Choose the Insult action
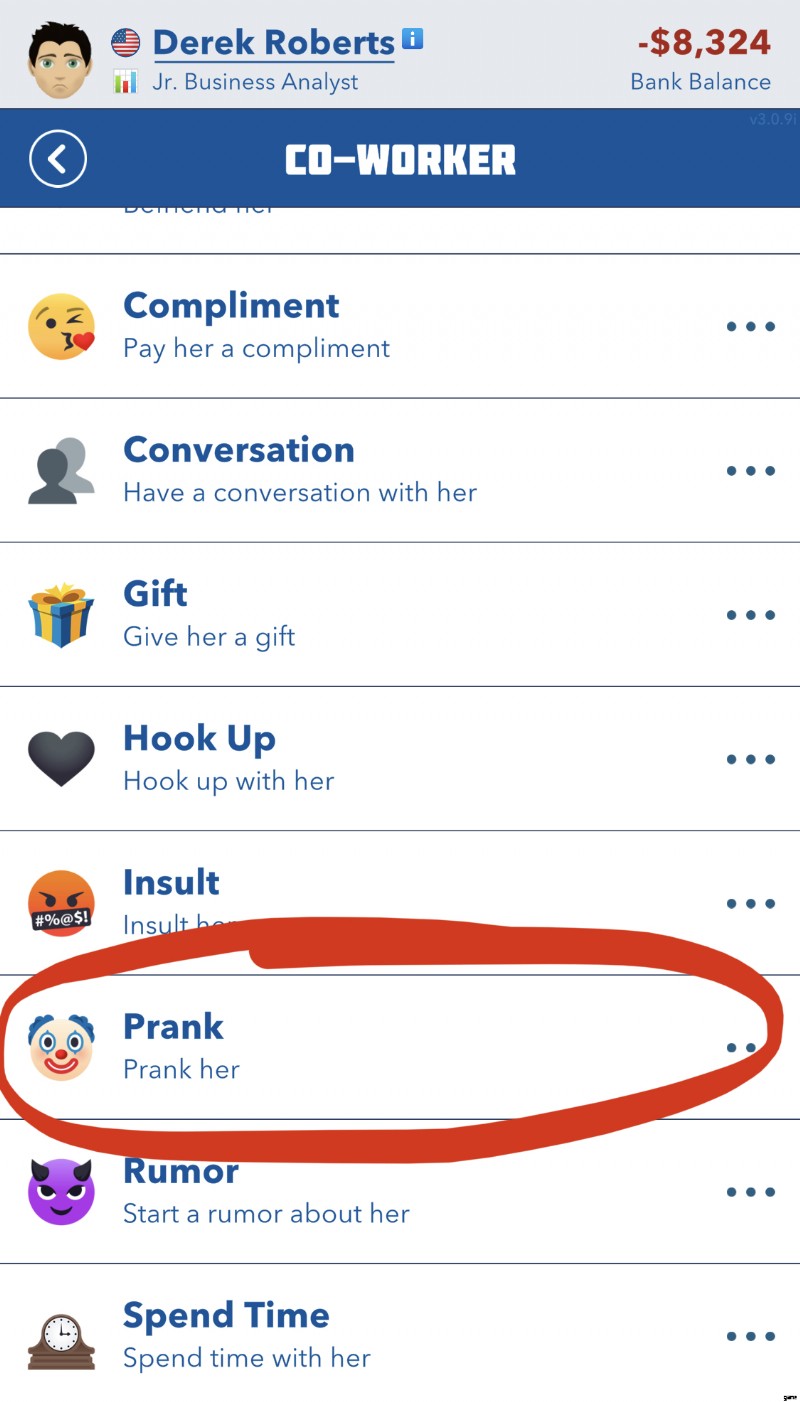This screenshot has height=1402, width=800. [x=400, y=900]
